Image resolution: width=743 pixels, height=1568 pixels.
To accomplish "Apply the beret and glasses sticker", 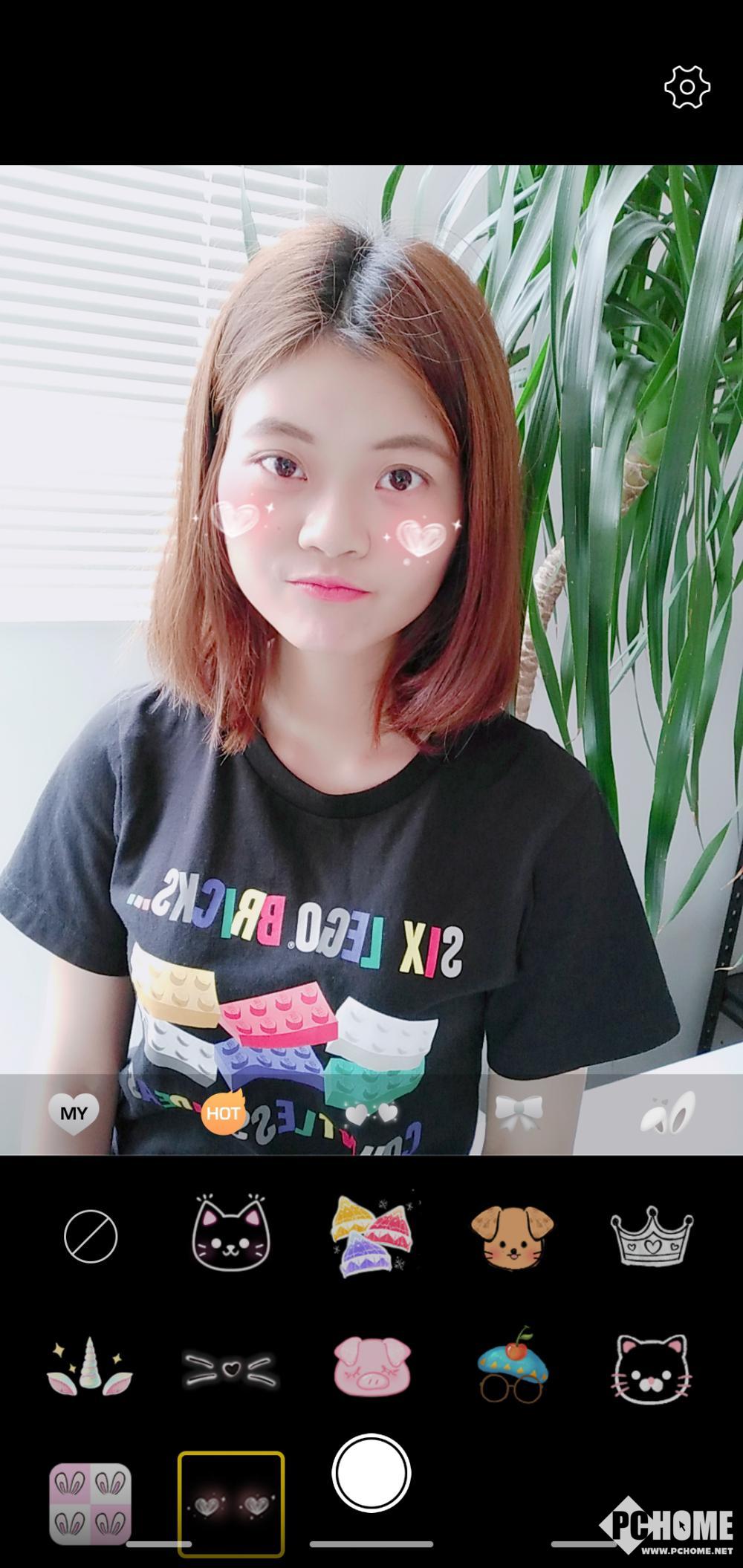I will tap(512, 1365).
